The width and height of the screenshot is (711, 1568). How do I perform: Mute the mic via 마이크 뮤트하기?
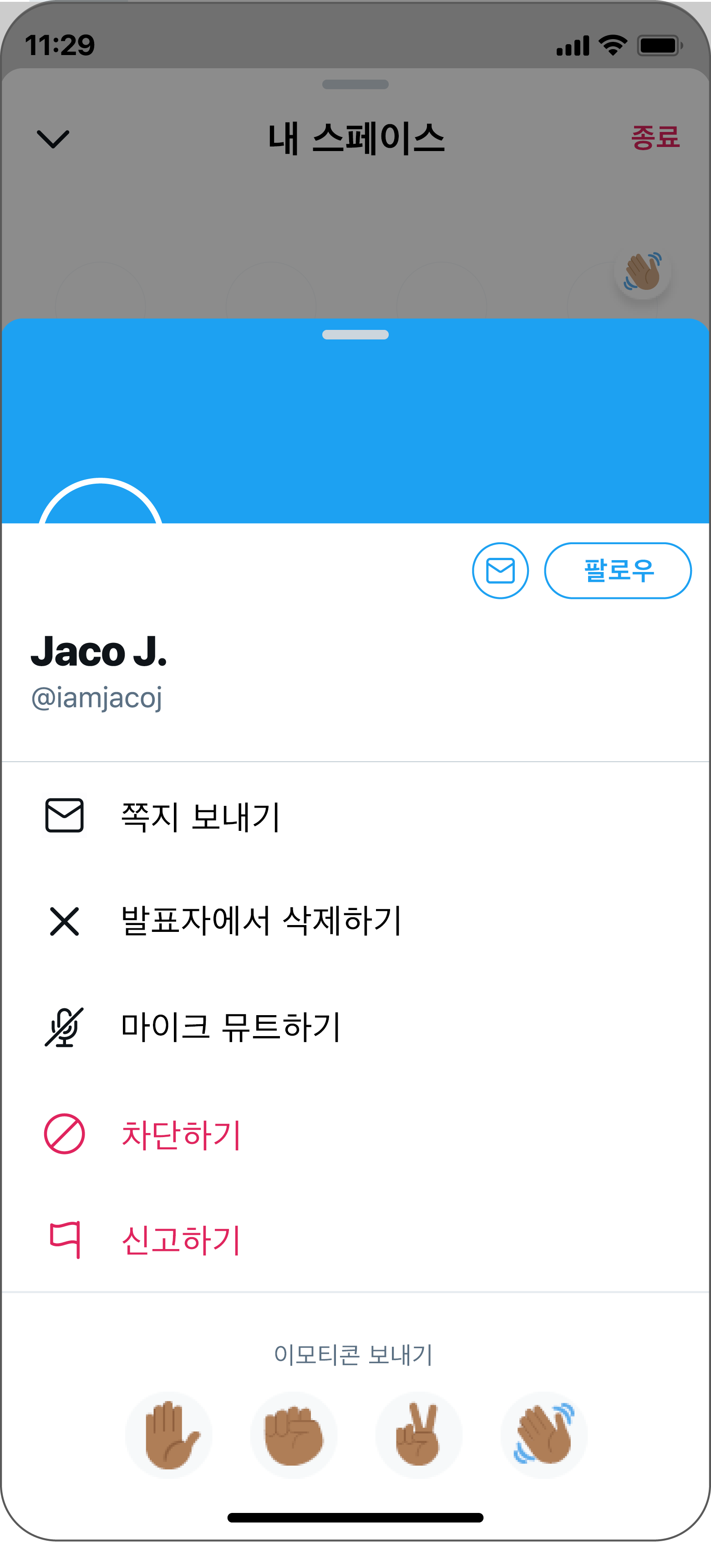(355, 1027)
